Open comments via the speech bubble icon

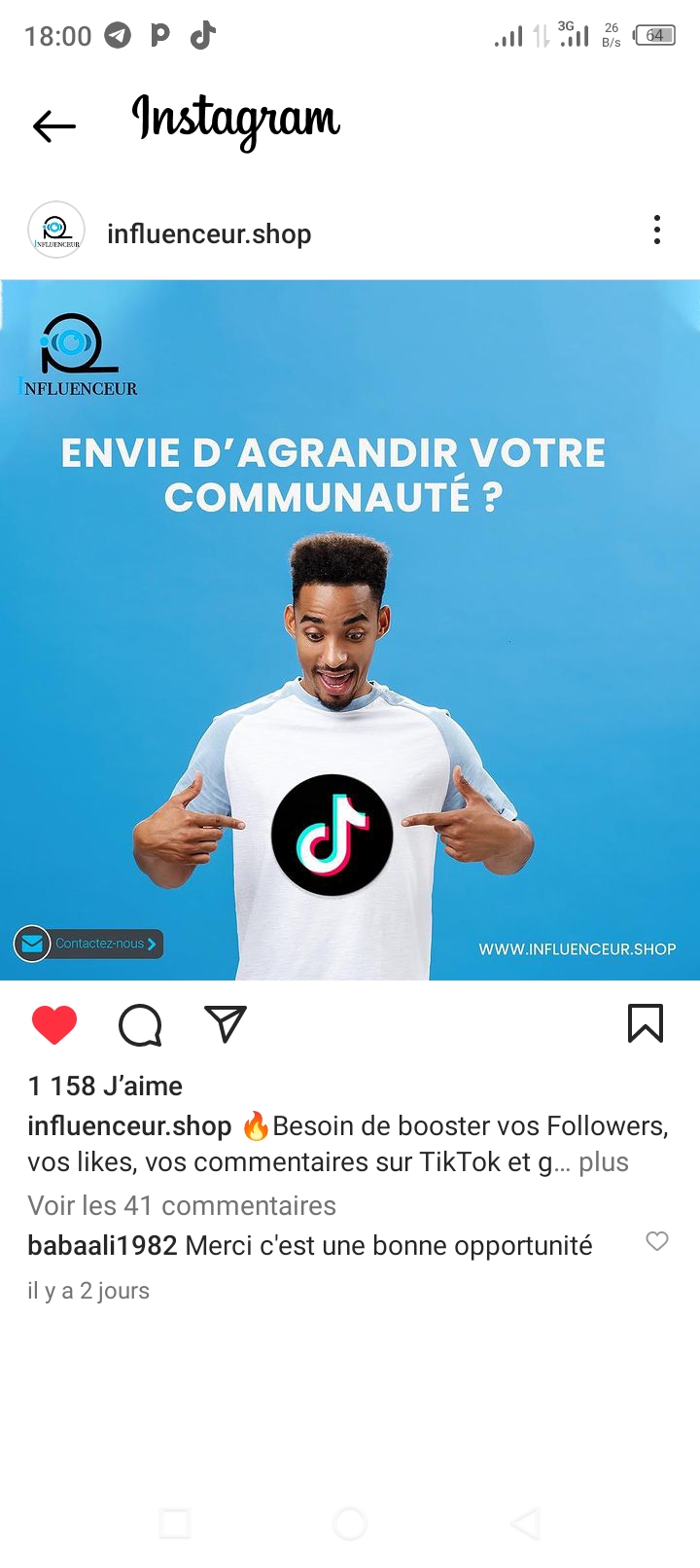pyautogui.click(x=140, y=1025)
